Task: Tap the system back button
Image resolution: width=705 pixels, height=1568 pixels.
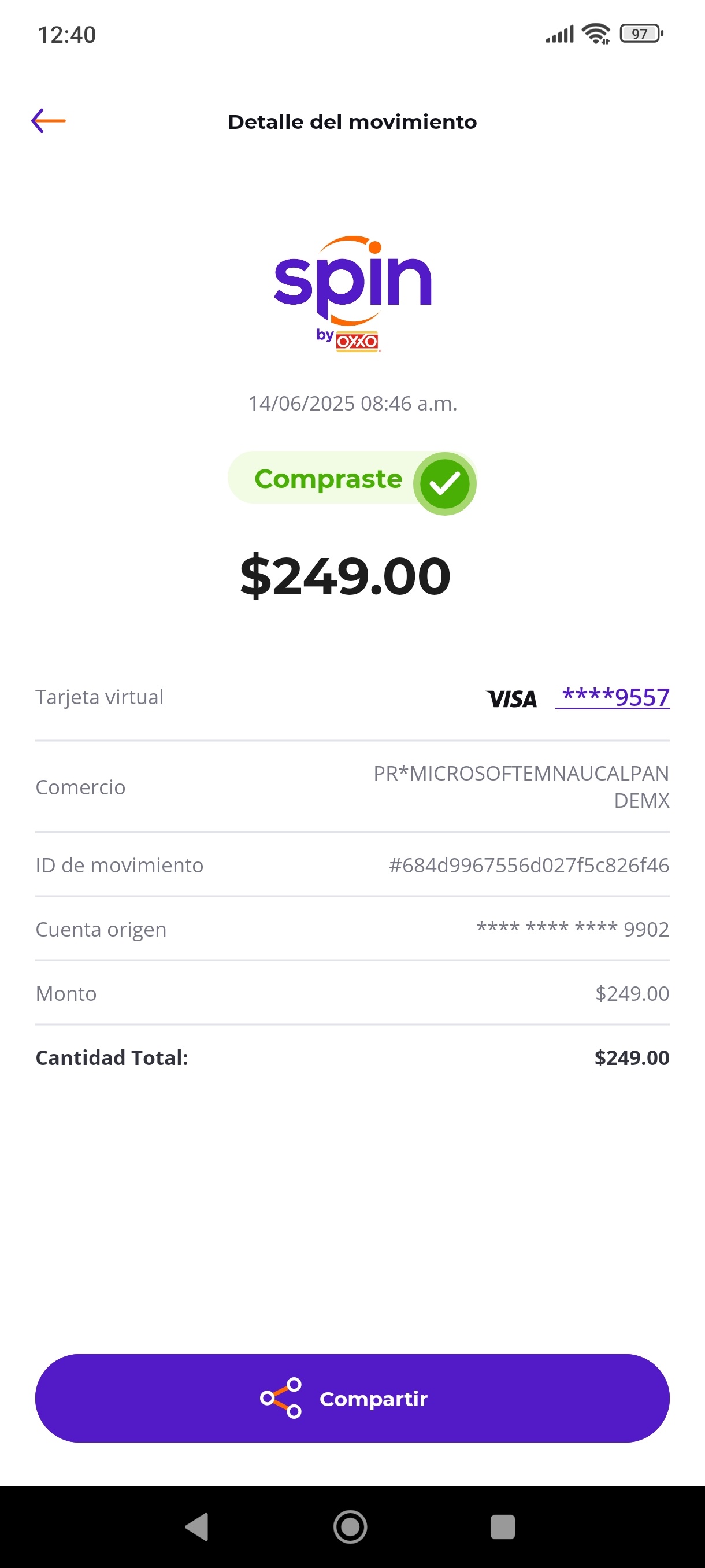Action: (x=197, y=1526)
